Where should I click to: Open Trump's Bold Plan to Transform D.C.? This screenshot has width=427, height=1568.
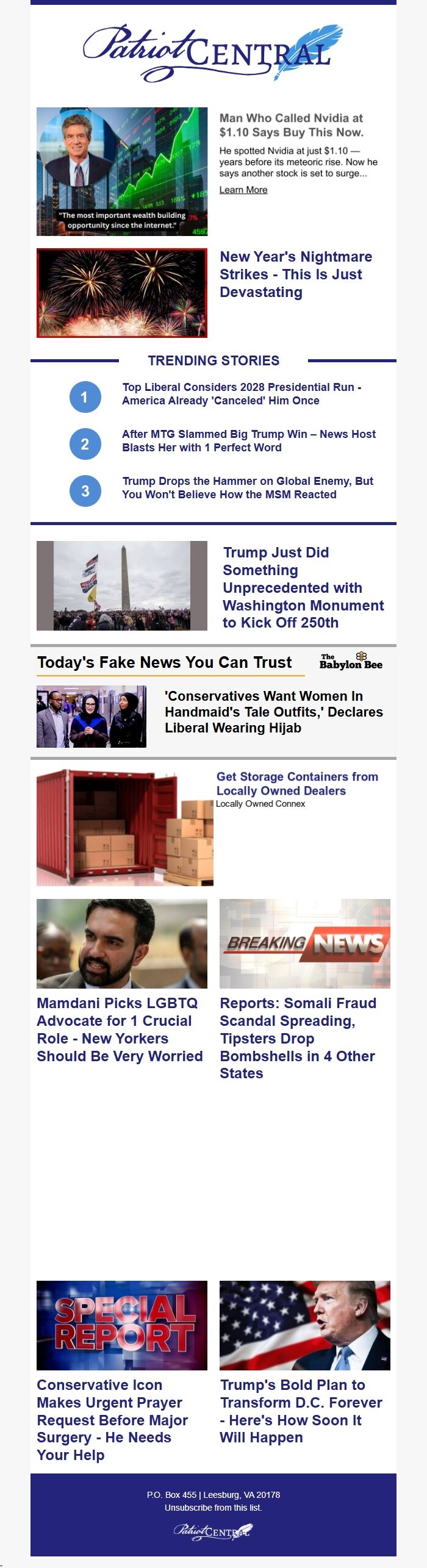coord(301,1411)
